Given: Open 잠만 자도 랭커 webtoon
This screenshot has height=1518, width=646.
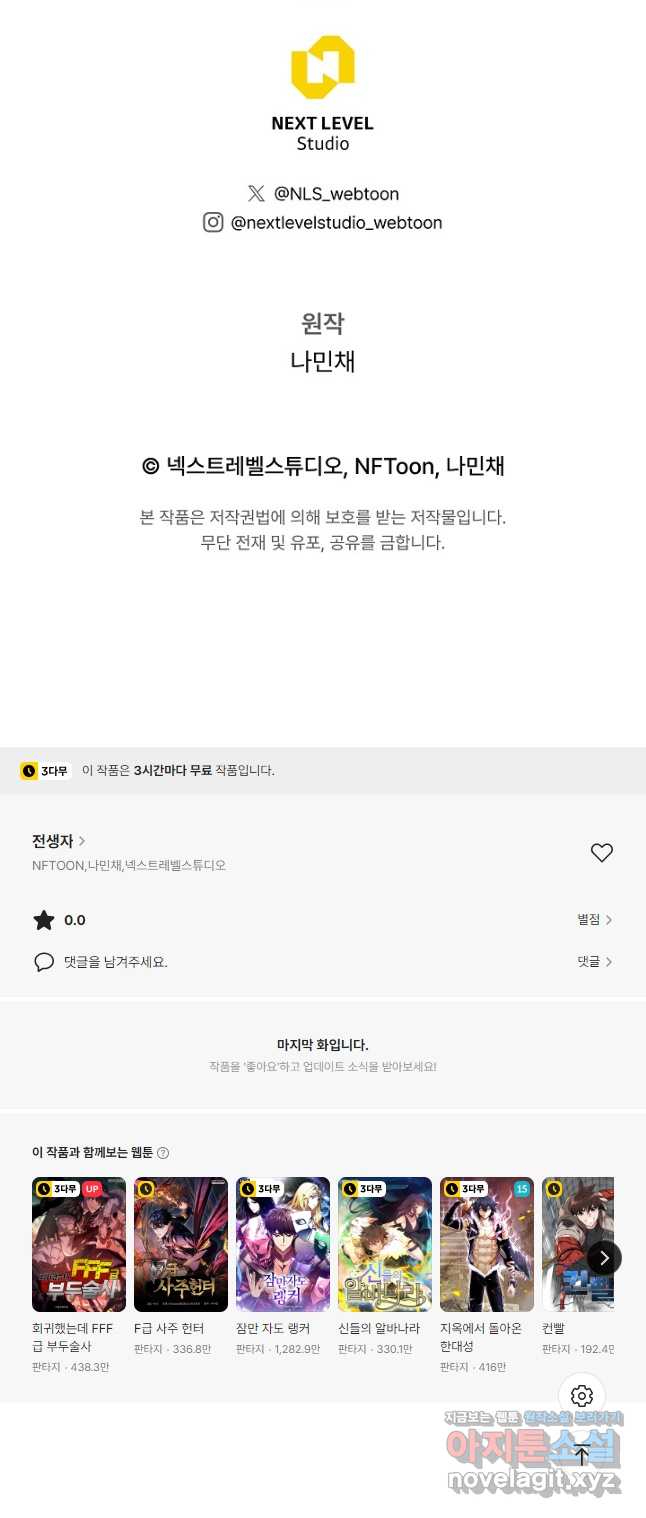Looking at the screenshot, I should (283, 1244).
